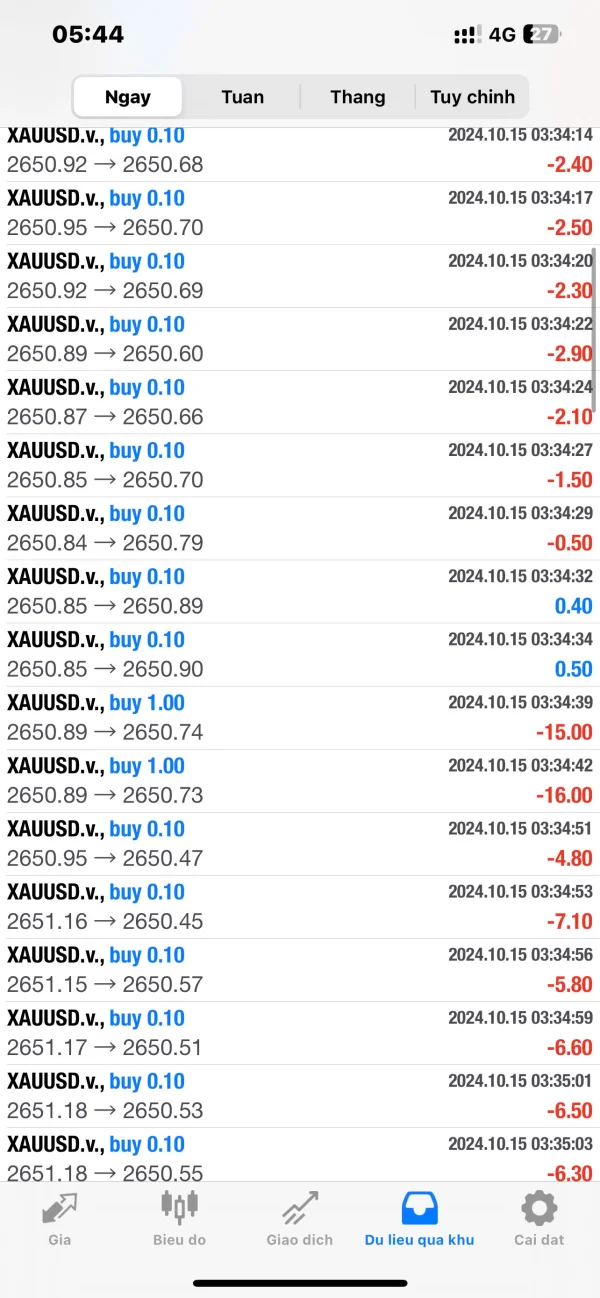View the trade with -2.90 loss
Screen dimensions: 600x1298
(300, 339)
